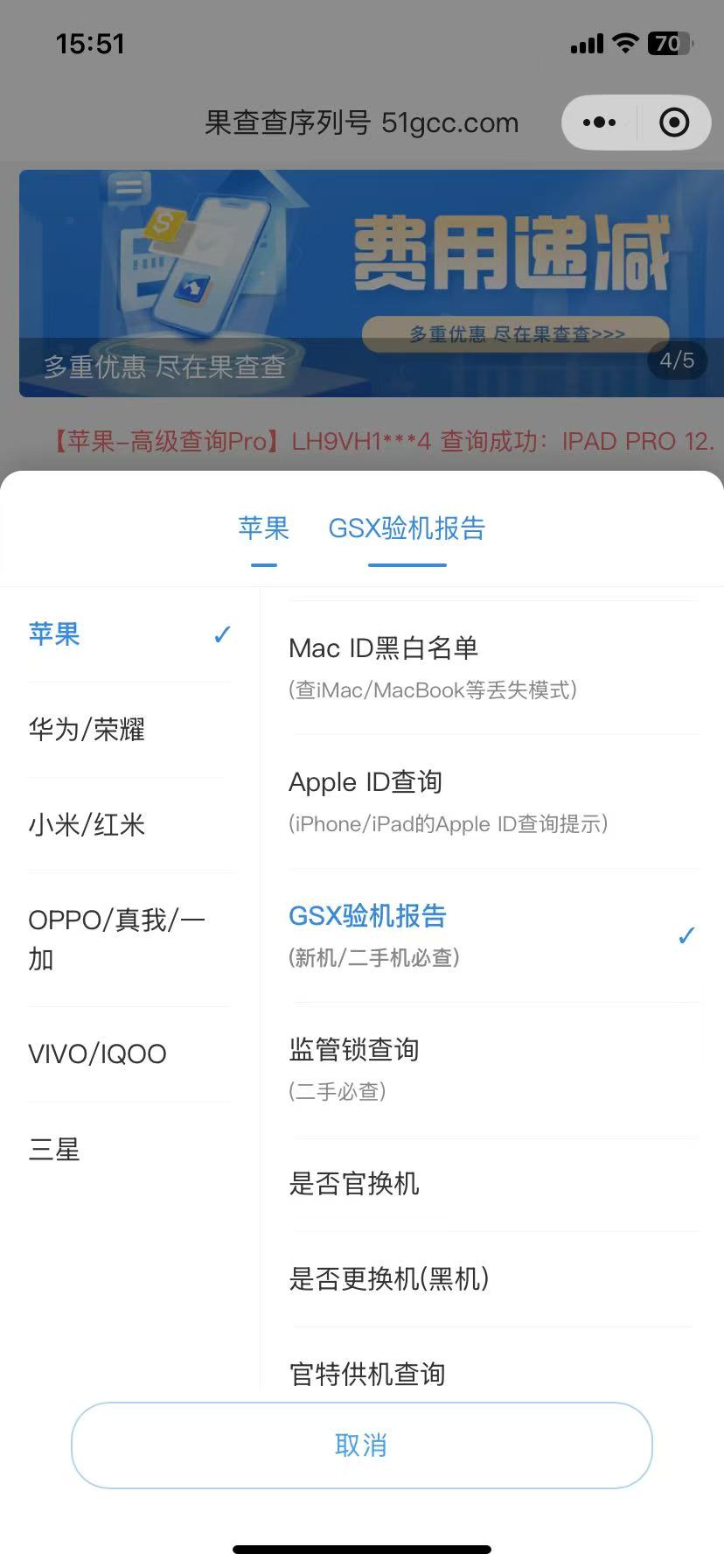The image size is (724, 1568).
Task: Open the more options "..." capsule menu
Action: tap(600, 122)
